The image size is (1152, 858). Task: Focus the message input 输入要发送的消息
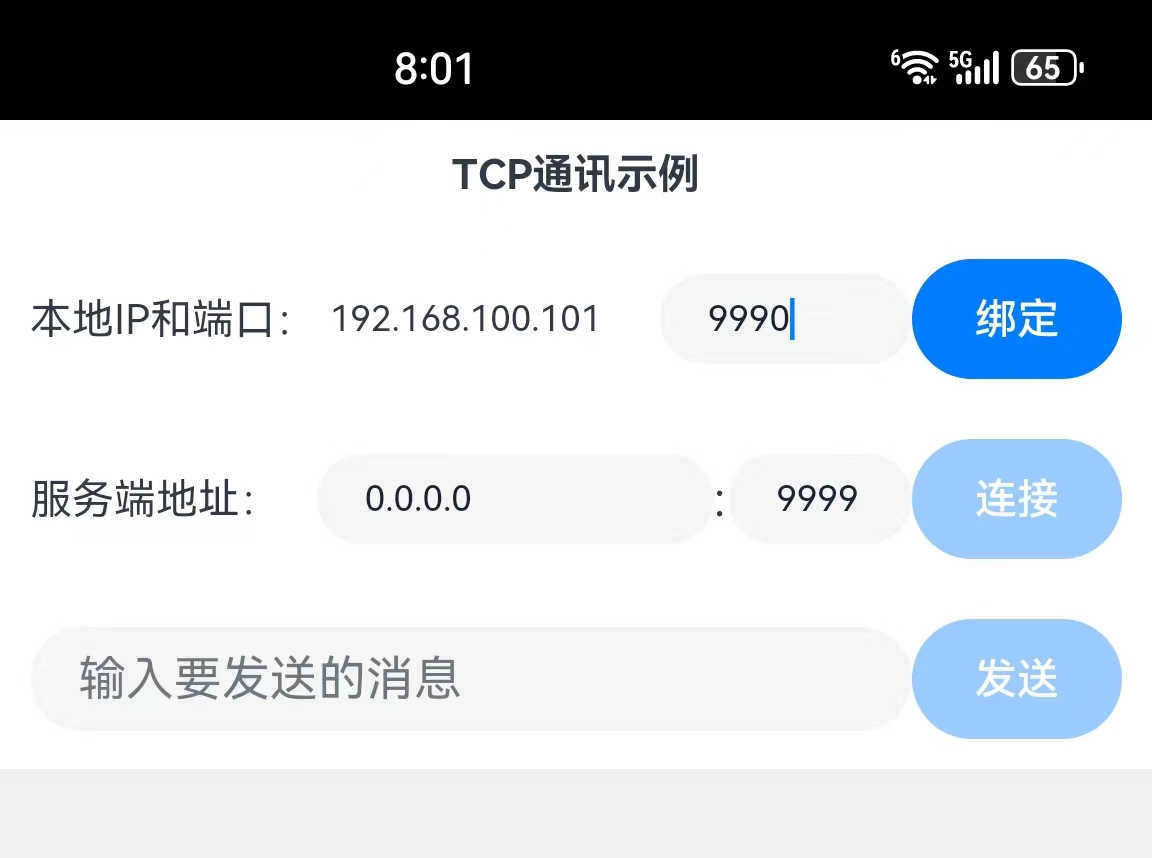click(x=470, y=679)
